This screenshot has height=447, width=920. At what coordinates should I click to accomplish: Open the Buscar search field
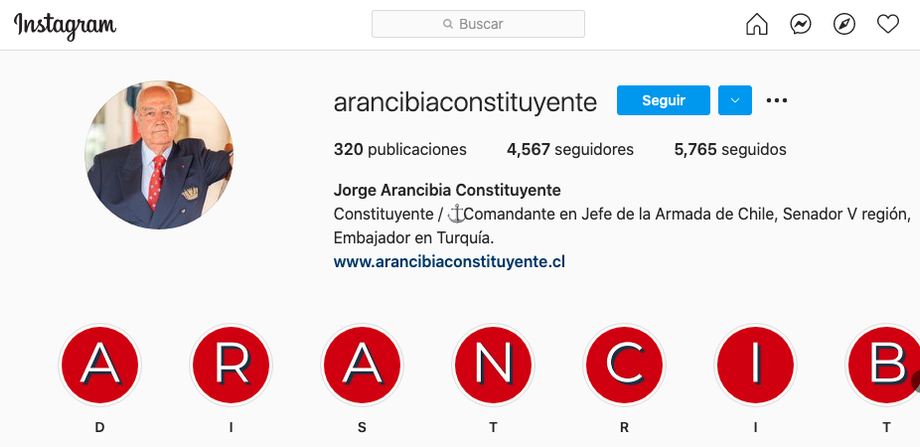(478, 24)
